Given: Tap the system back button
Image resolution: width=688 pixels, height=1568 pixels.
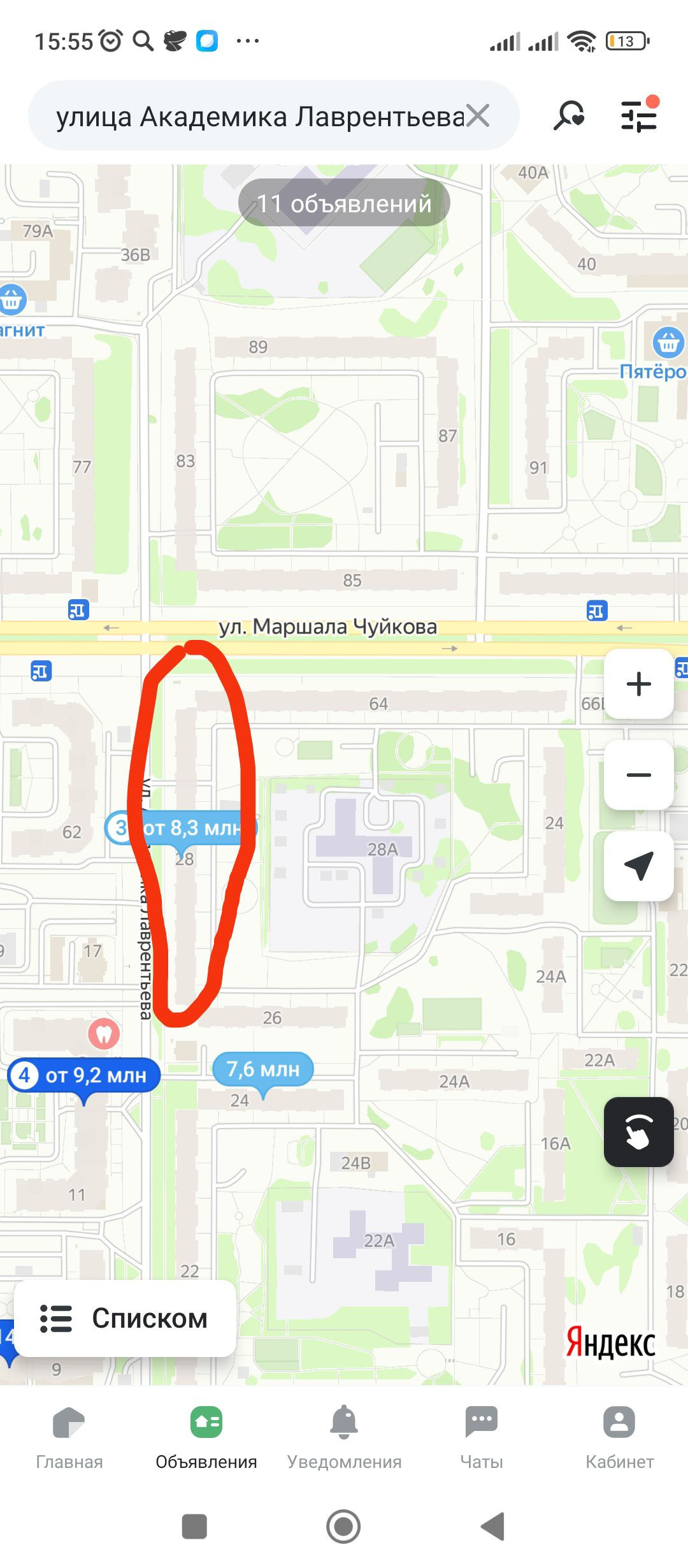Looking at the screenshot, I should coord(492,1527).
